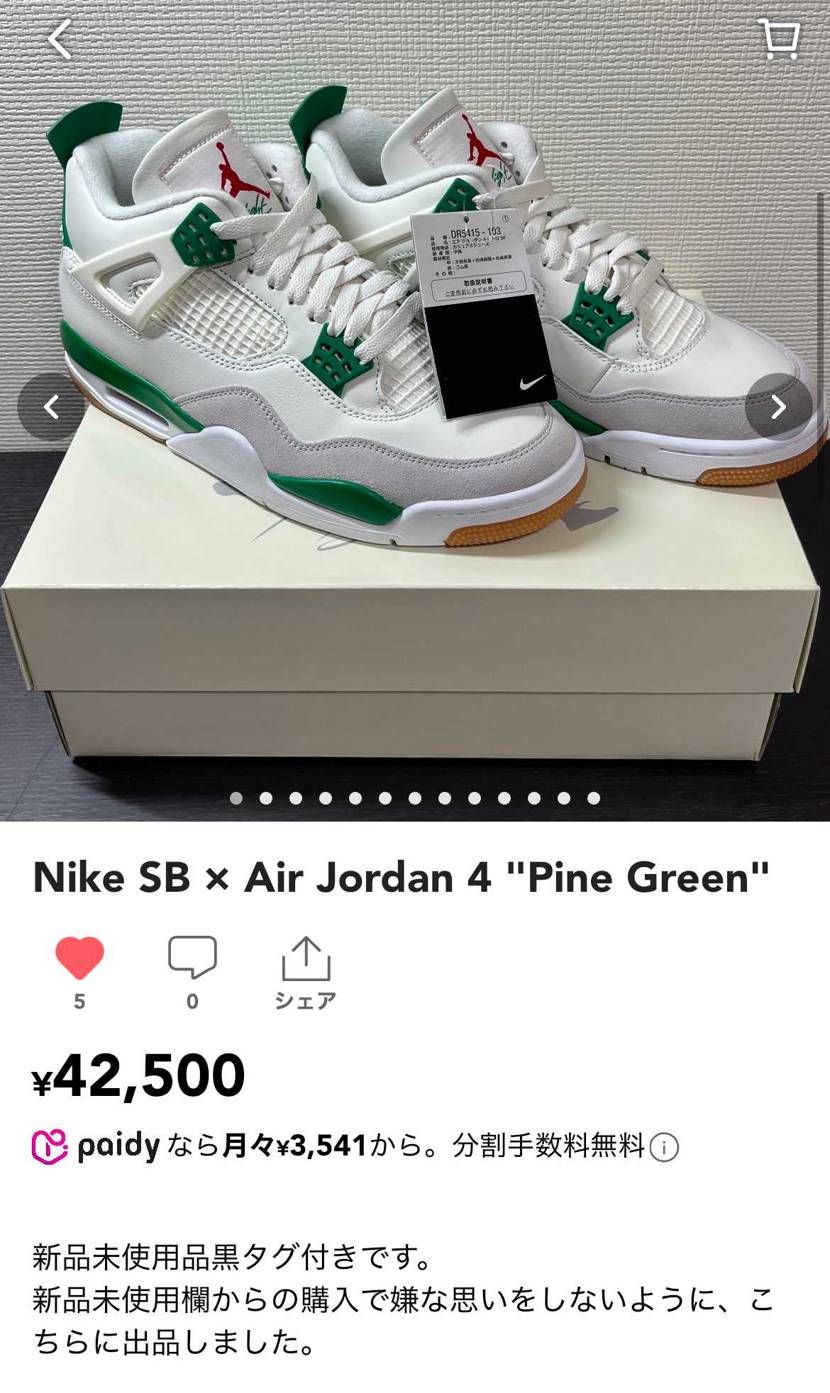Screen dimensions: 830x1393
Task: Open the shopping cart
Action: coord(779,39)
